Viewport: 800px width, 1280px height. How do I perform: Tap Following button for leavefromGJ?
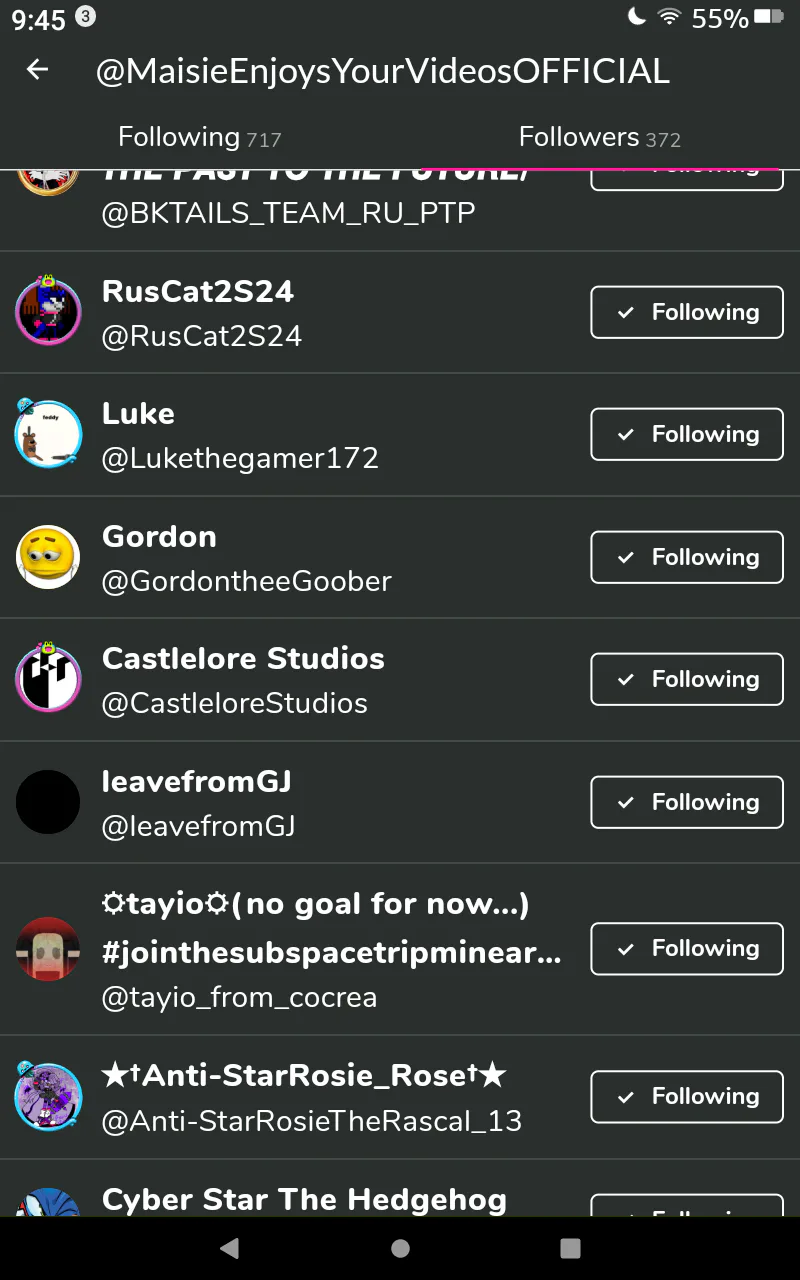tap(687, 803)
